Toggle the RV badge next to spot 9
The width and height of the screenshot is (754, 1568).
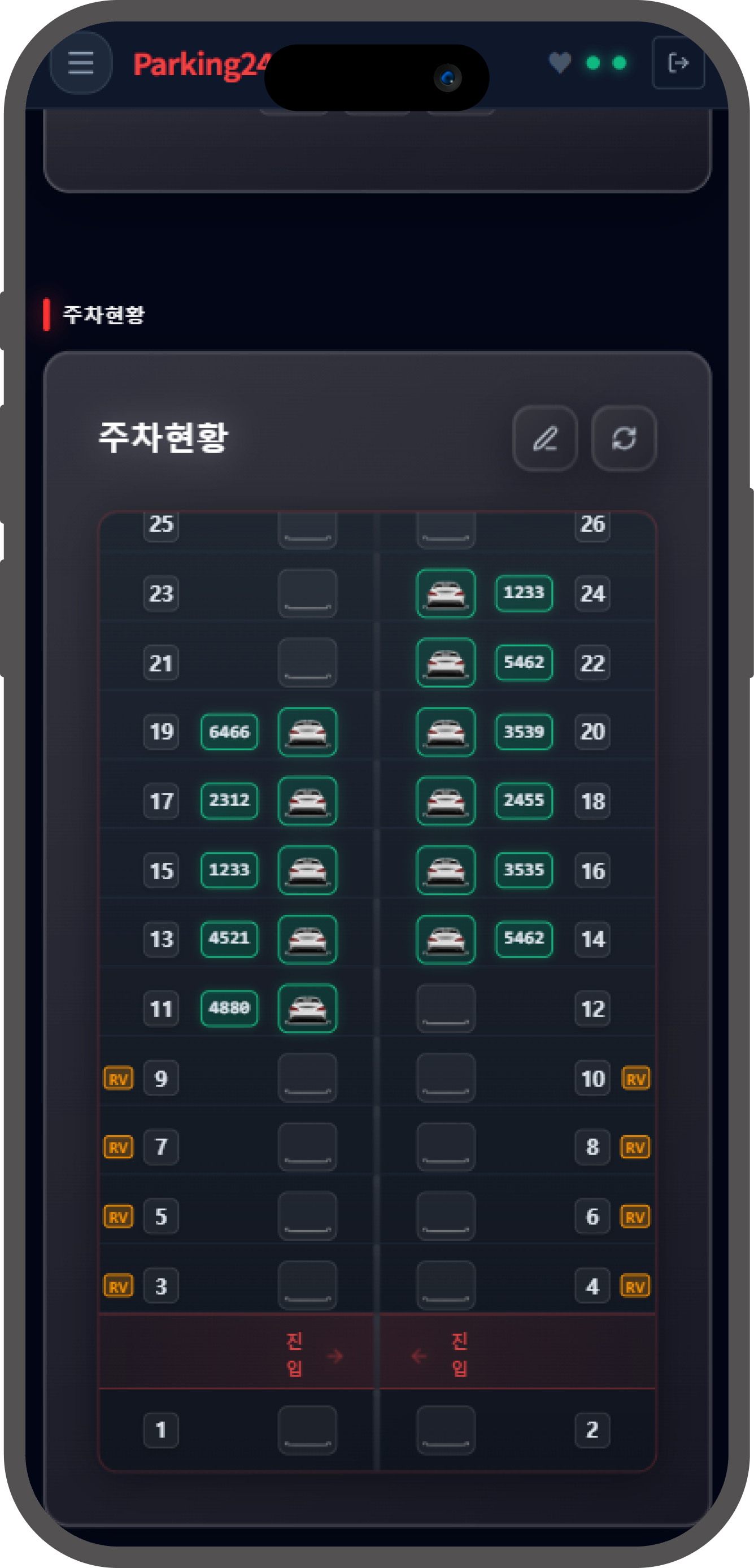(117, 1079)
